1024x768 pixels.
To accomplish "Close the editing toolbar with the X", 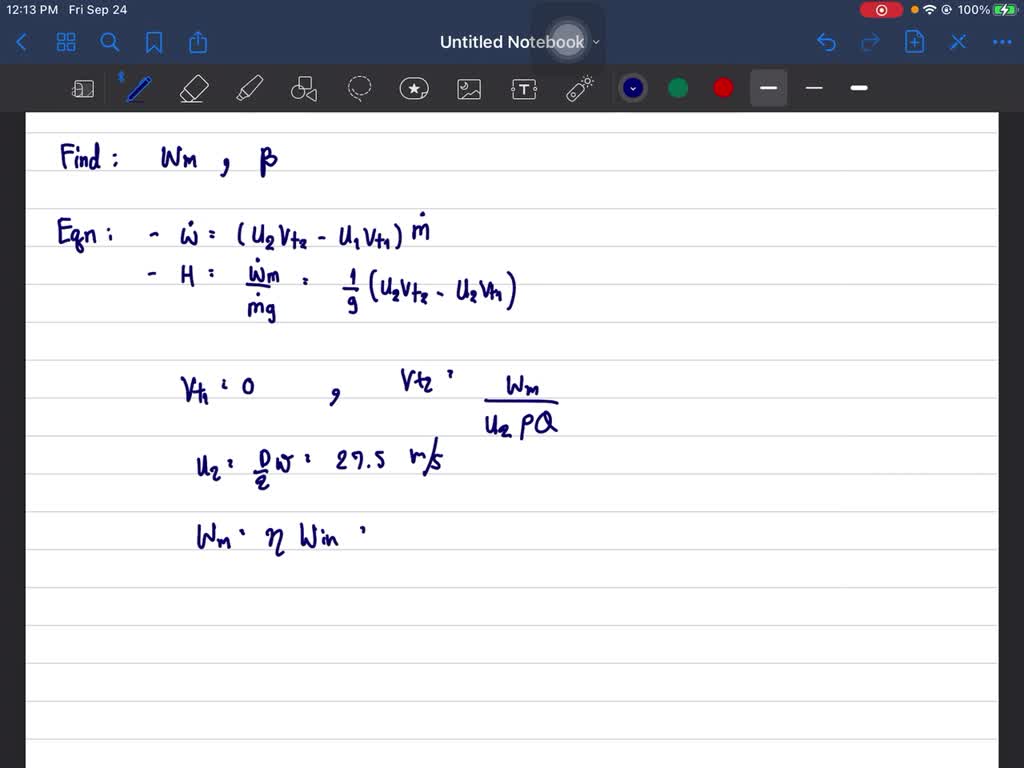I will tap(958, 42).
